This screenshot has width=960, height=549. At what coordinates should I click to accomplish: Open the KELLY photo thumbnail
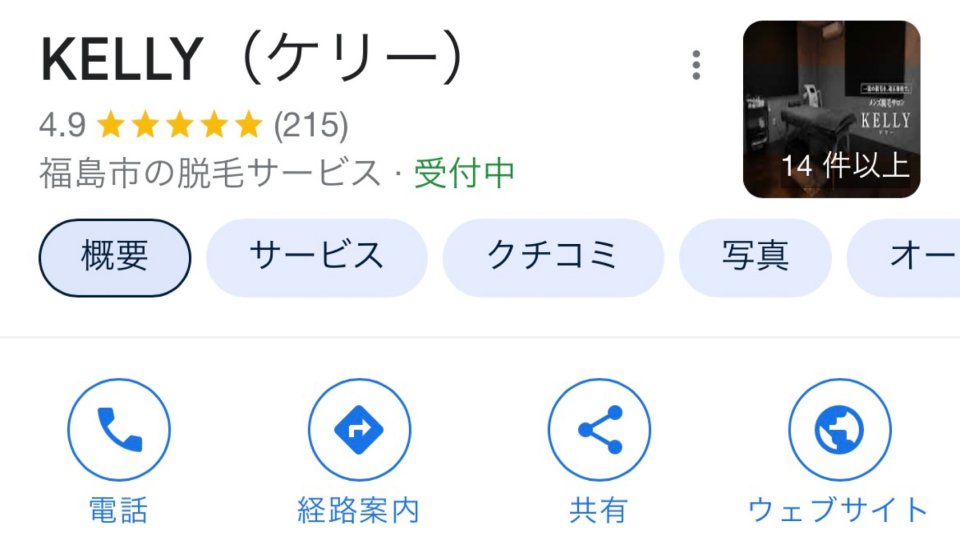coord(831,109)
